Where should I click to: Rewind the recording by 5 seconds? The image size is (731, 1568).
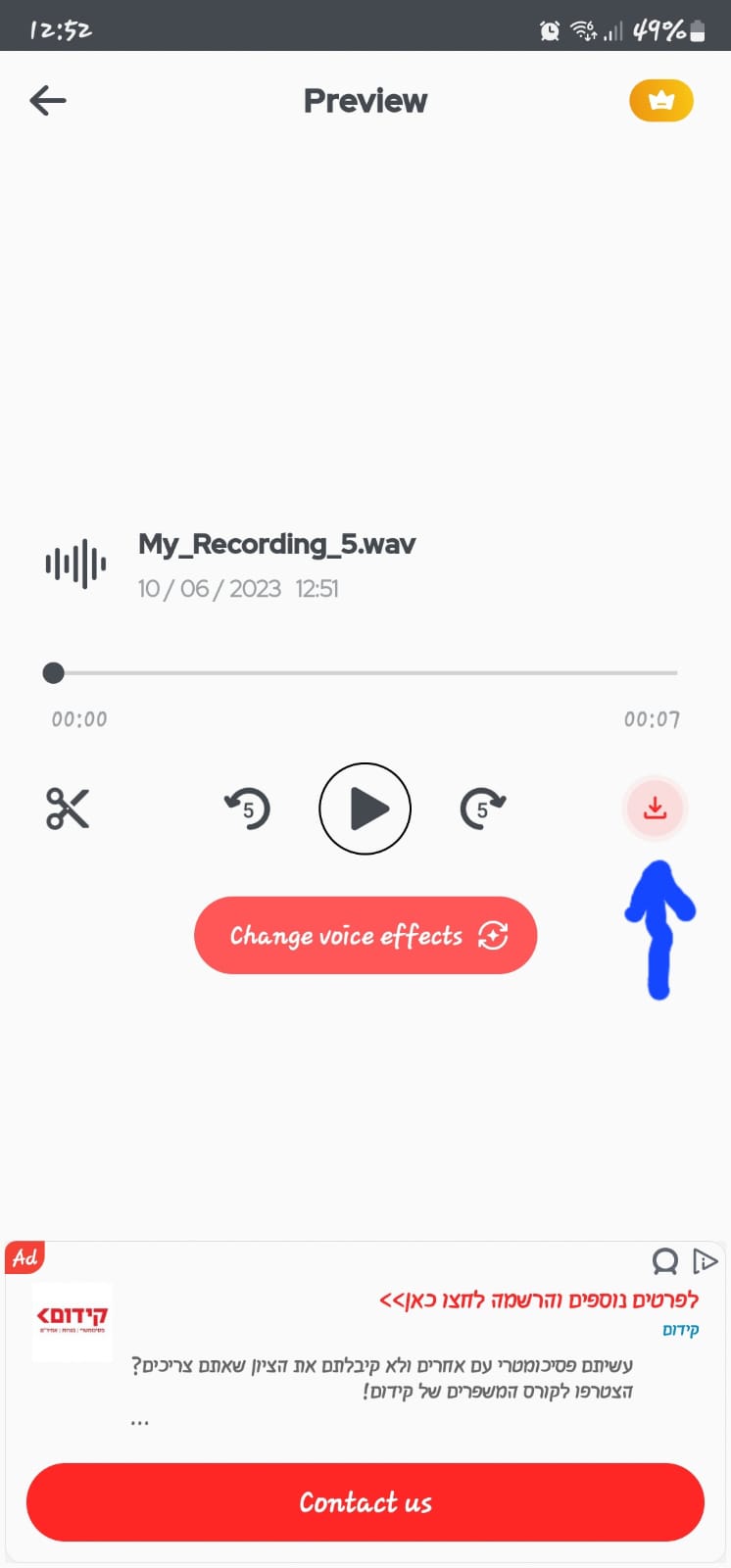247,808
